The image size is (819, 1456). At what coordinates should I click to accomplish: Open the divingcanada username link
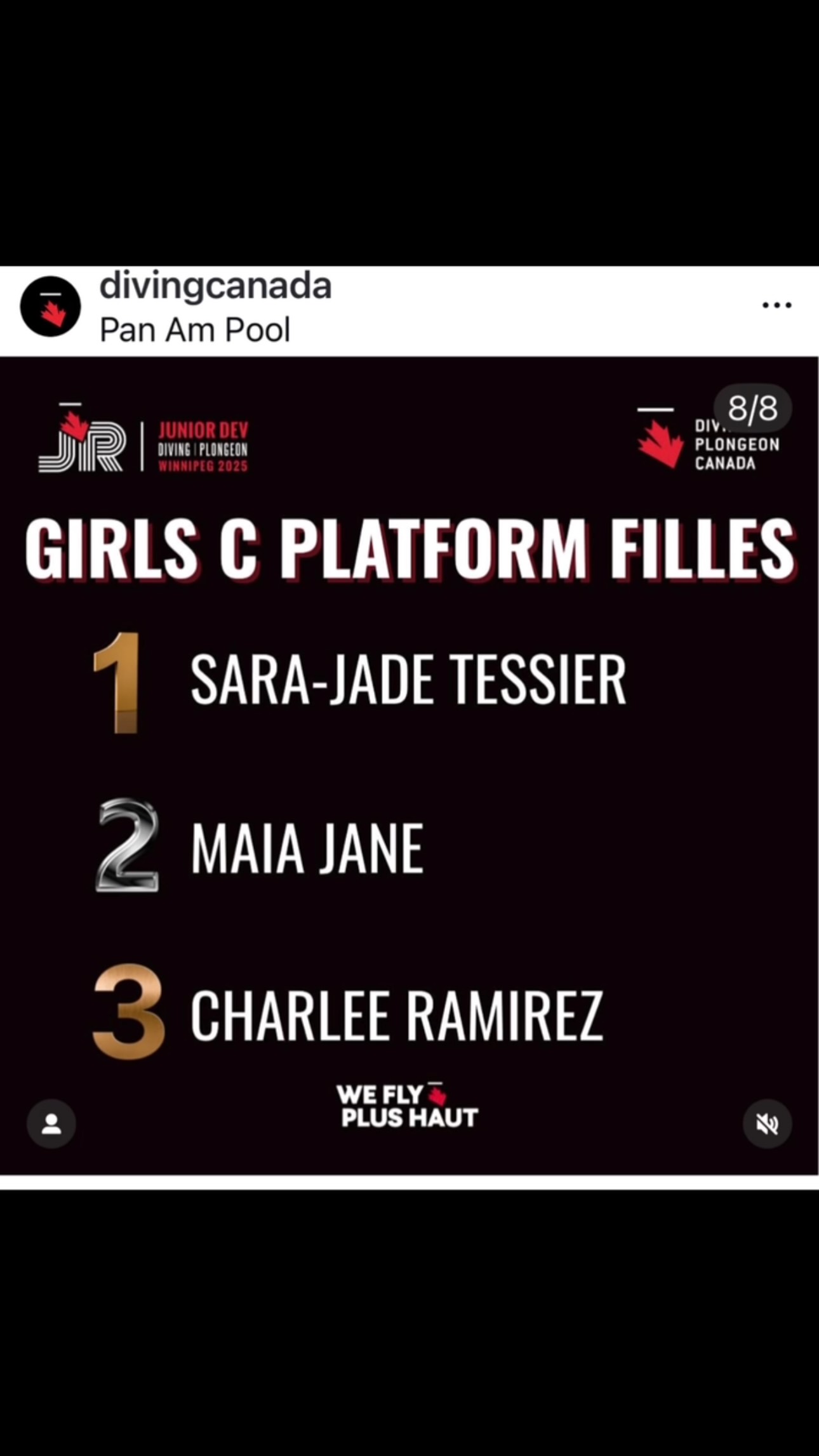(x=215, y=286)
